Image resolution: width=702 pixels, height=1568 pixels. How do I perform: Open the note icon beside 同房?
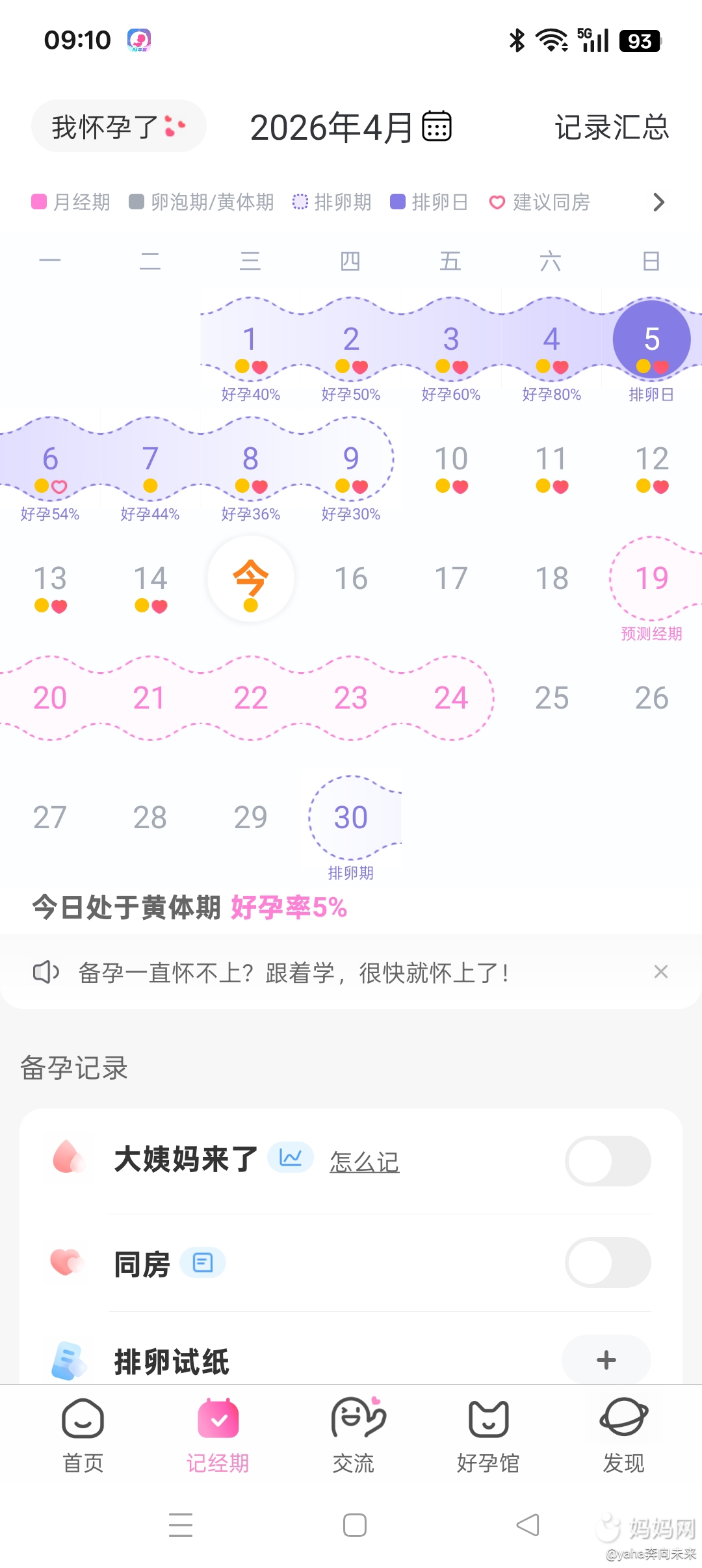point(203,1262)
